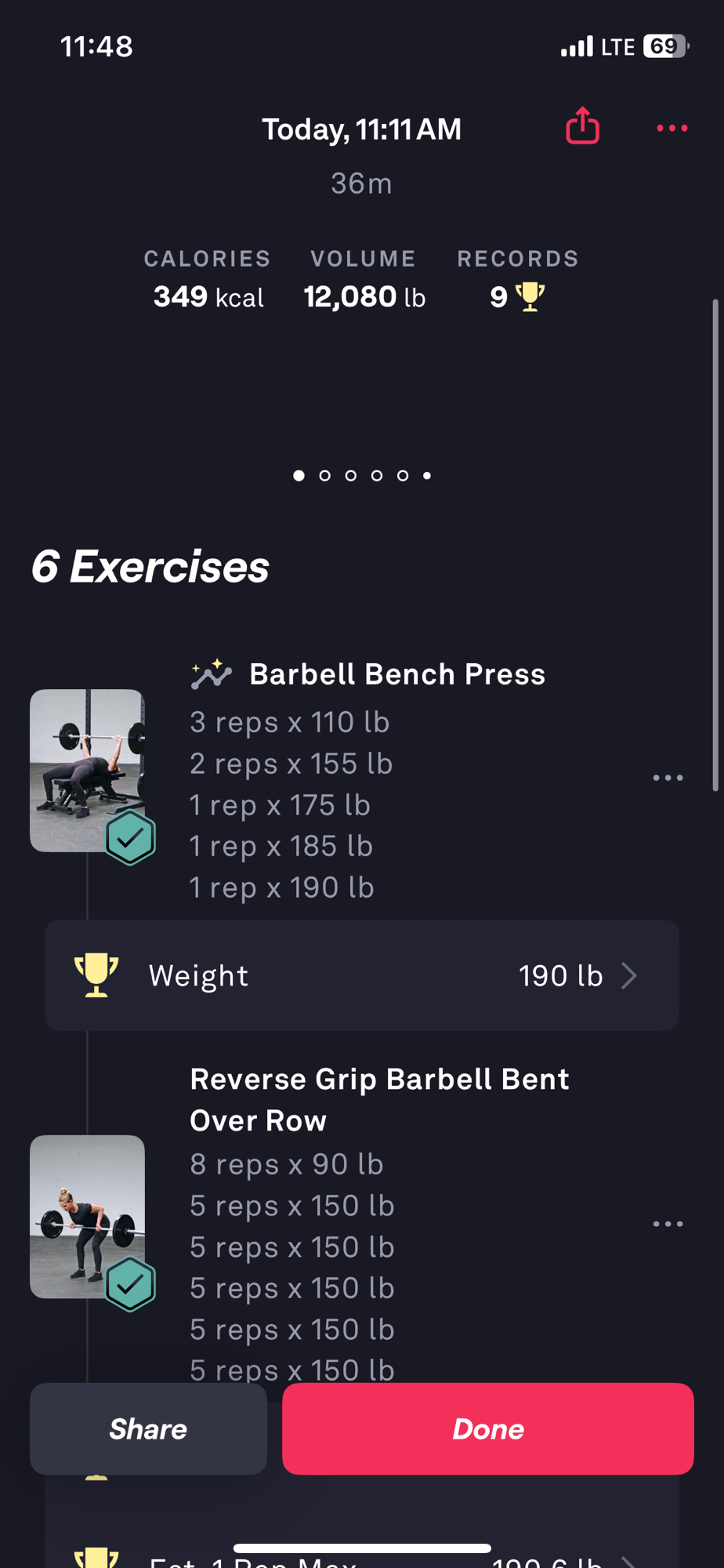Open options for Reverse Grip Barbell Bent Over Row
The height and width of the screenshot is (1568, 724).
(668, 1224)
